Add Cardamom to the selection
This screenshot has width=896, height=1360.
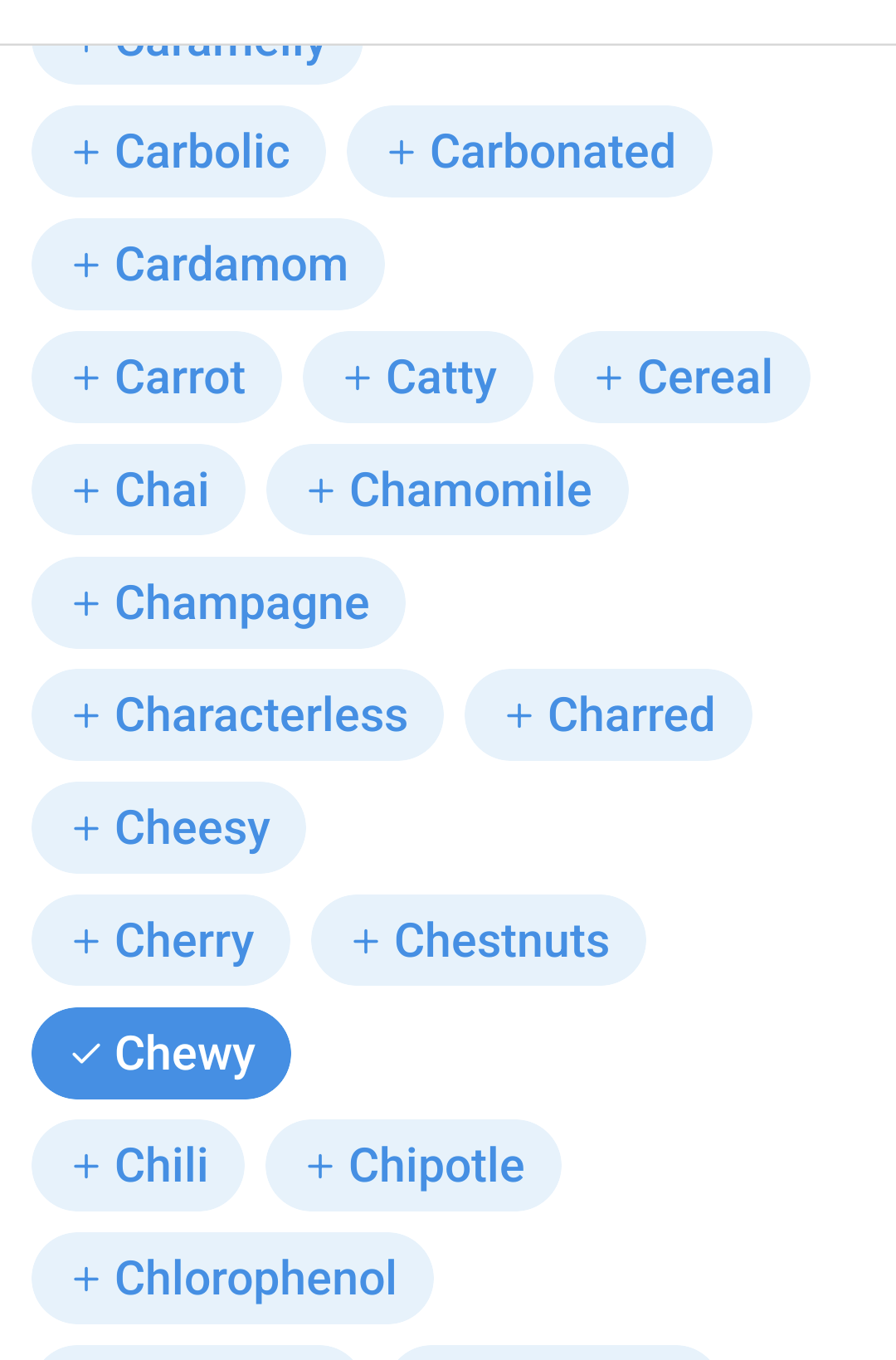click(207, 265)
